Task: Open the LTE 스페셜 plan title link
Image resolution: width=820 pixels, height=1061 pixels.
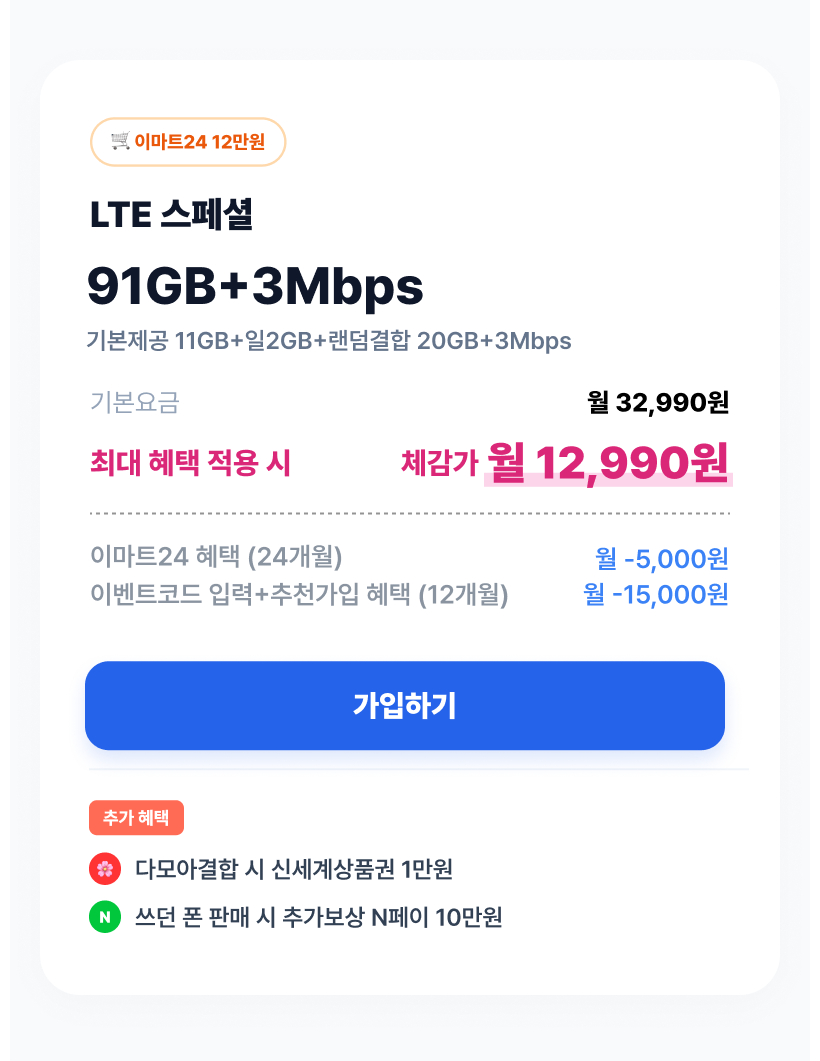Action: (170, 214)
